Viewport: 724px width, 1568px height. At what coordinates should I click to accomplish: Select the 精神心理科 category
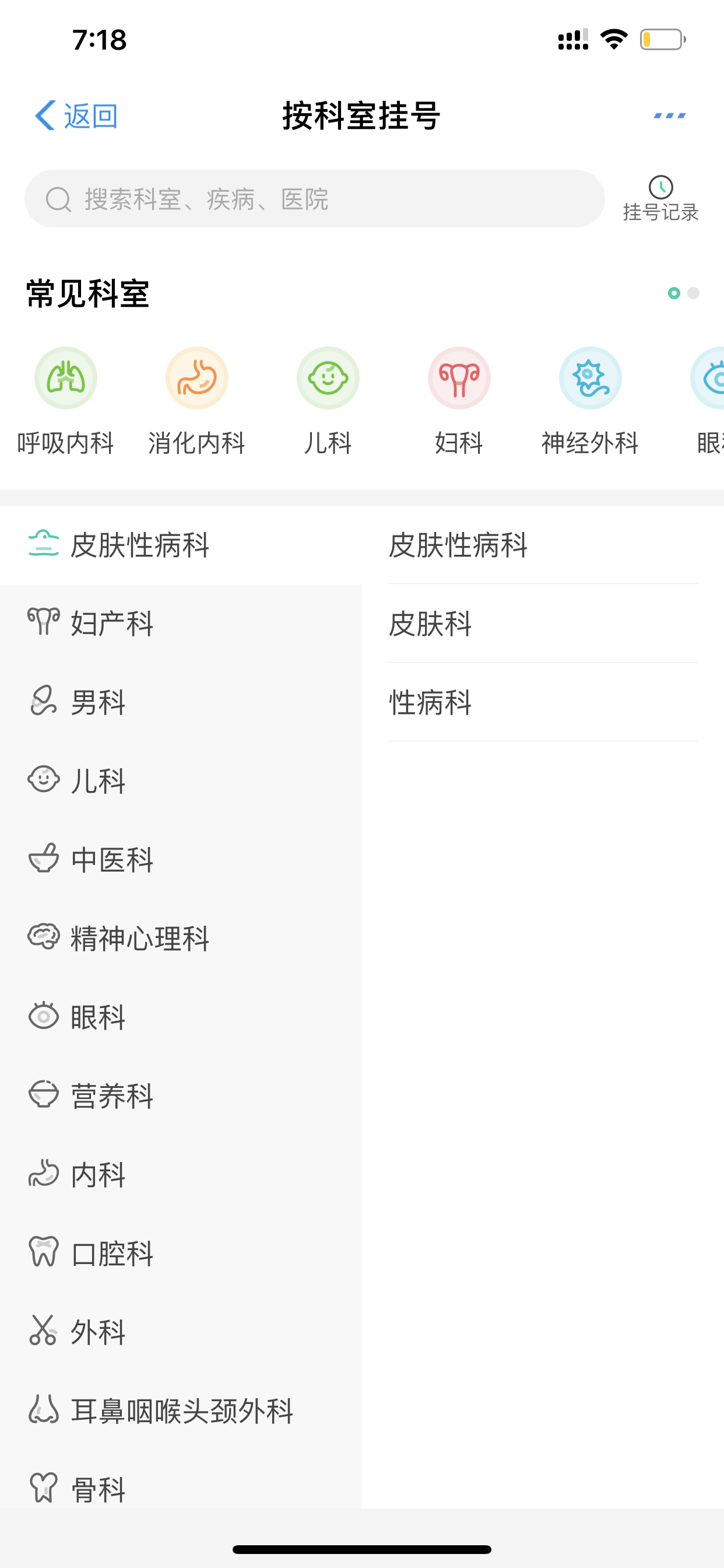(x=181, y=938)
